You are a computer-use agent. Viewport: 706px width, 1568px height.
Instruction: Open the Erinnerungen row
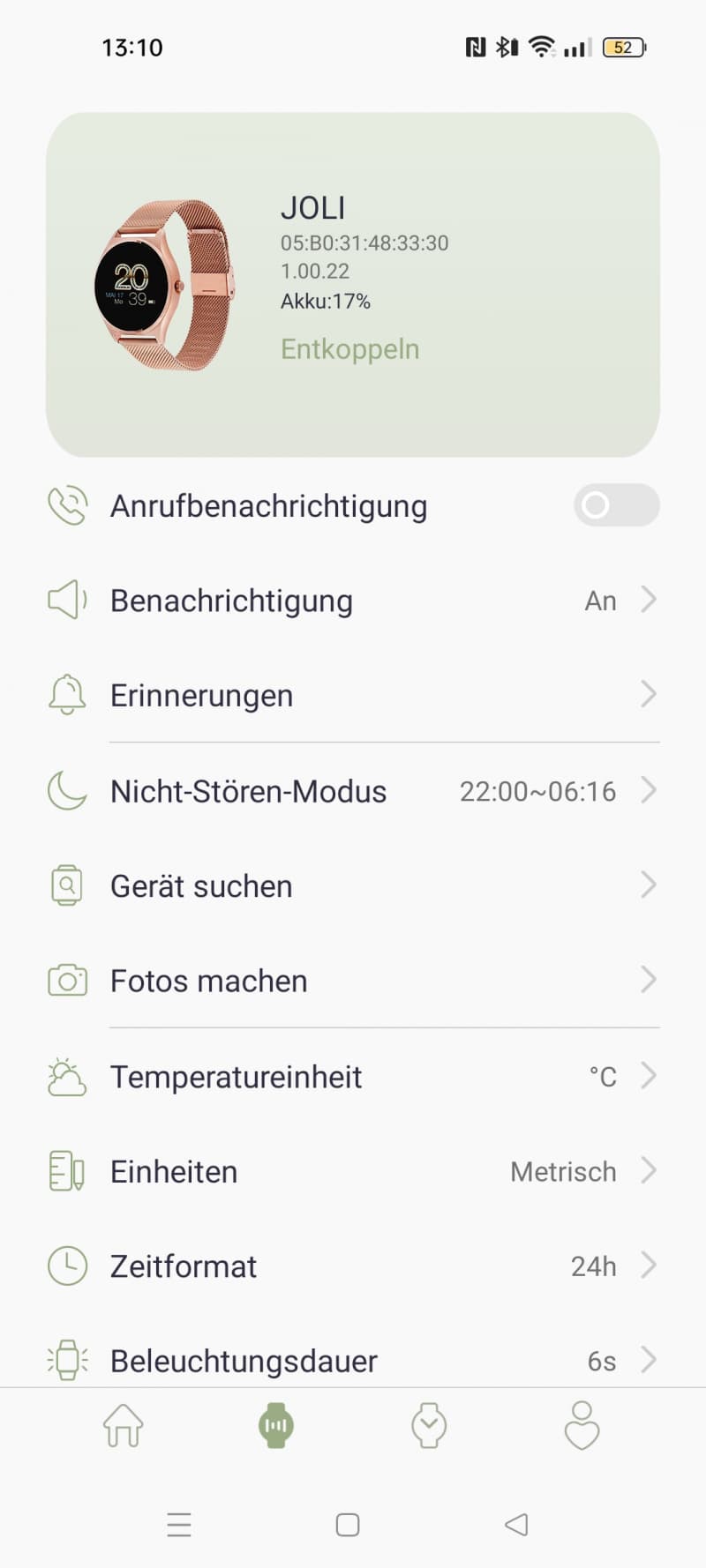click(x=353, y=695)
